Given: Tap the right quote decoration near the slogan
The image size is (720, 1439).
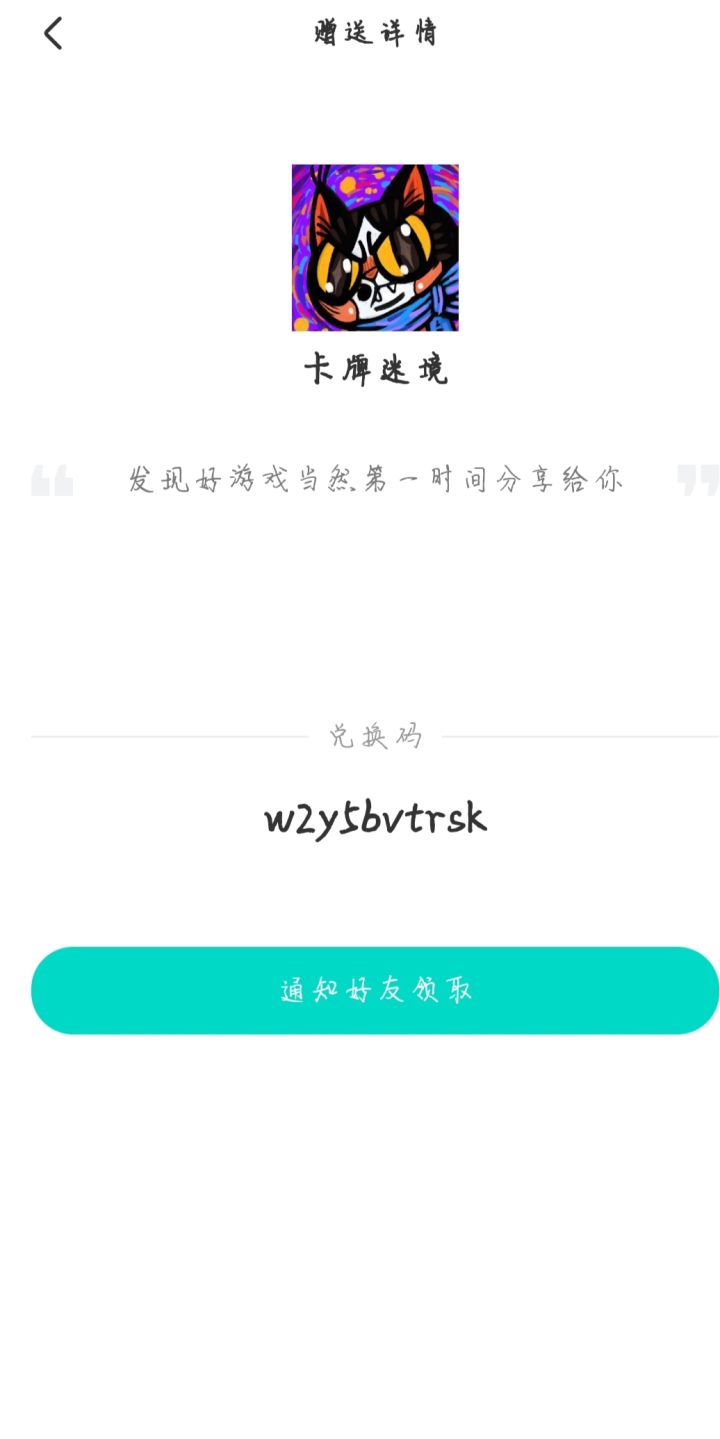Looking at the screenshot, I should click(x=700, y=480).
